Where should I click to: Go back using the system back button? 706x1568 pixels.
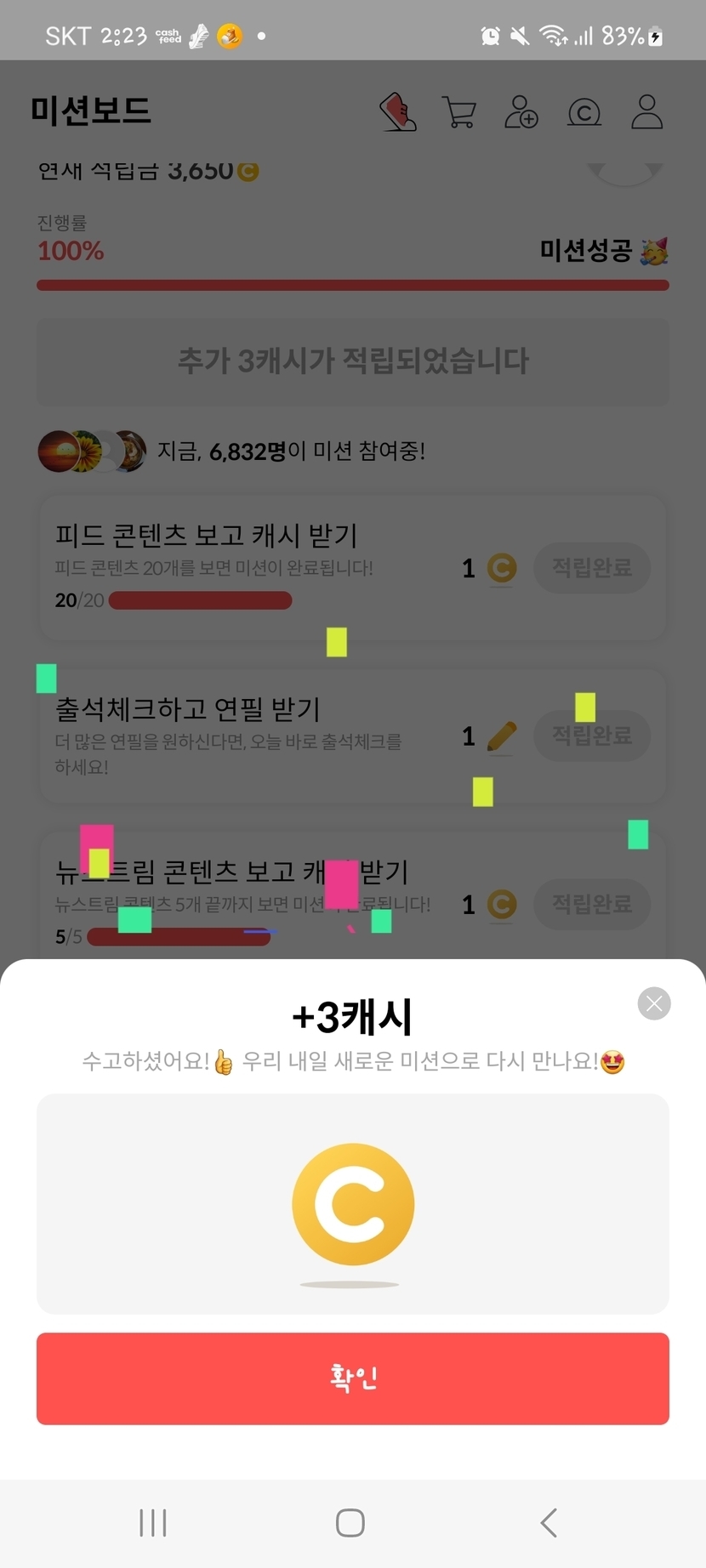(549, 1523)
